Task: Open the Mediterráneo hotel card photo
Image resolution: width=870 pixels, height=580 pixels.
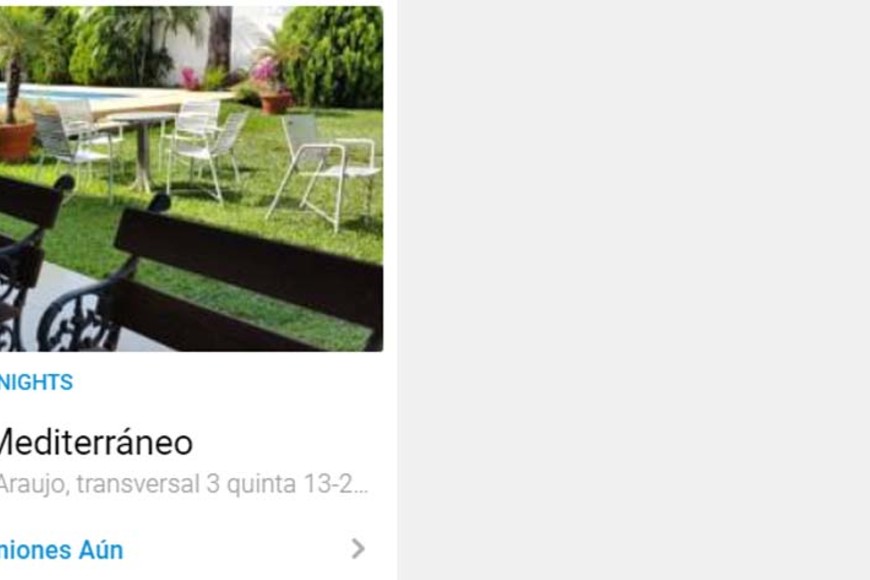Action: click(190, 178)
